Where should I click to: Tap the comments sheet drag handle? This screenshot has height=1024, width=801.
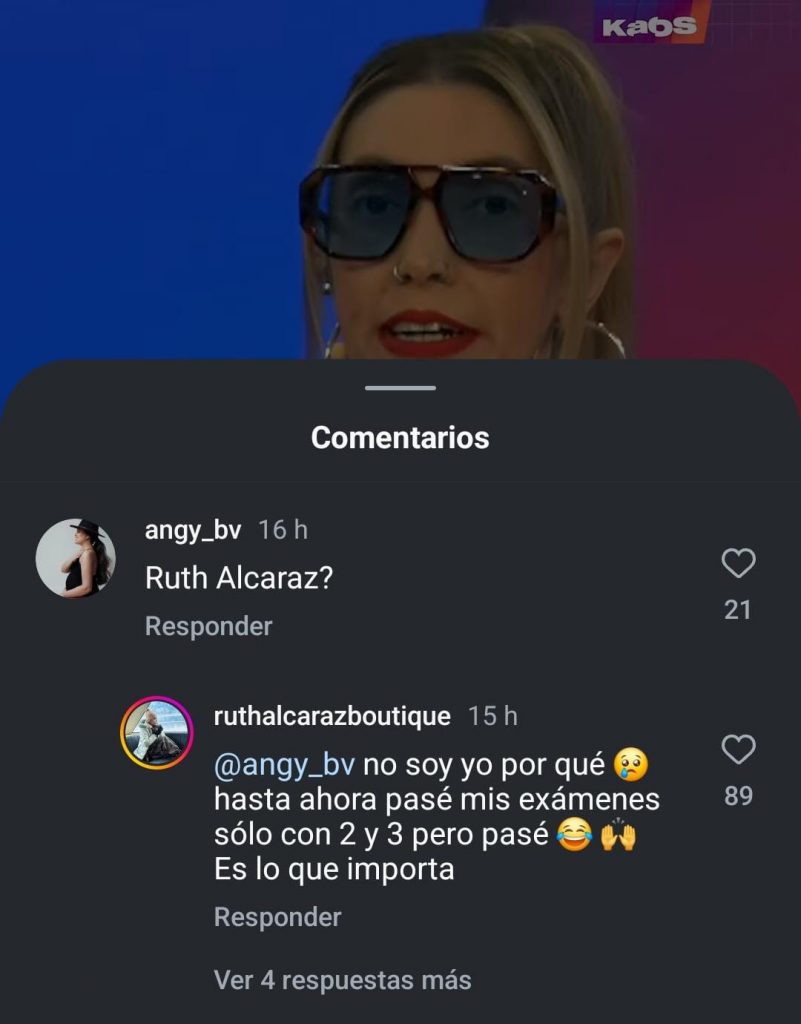pos(400,388)
